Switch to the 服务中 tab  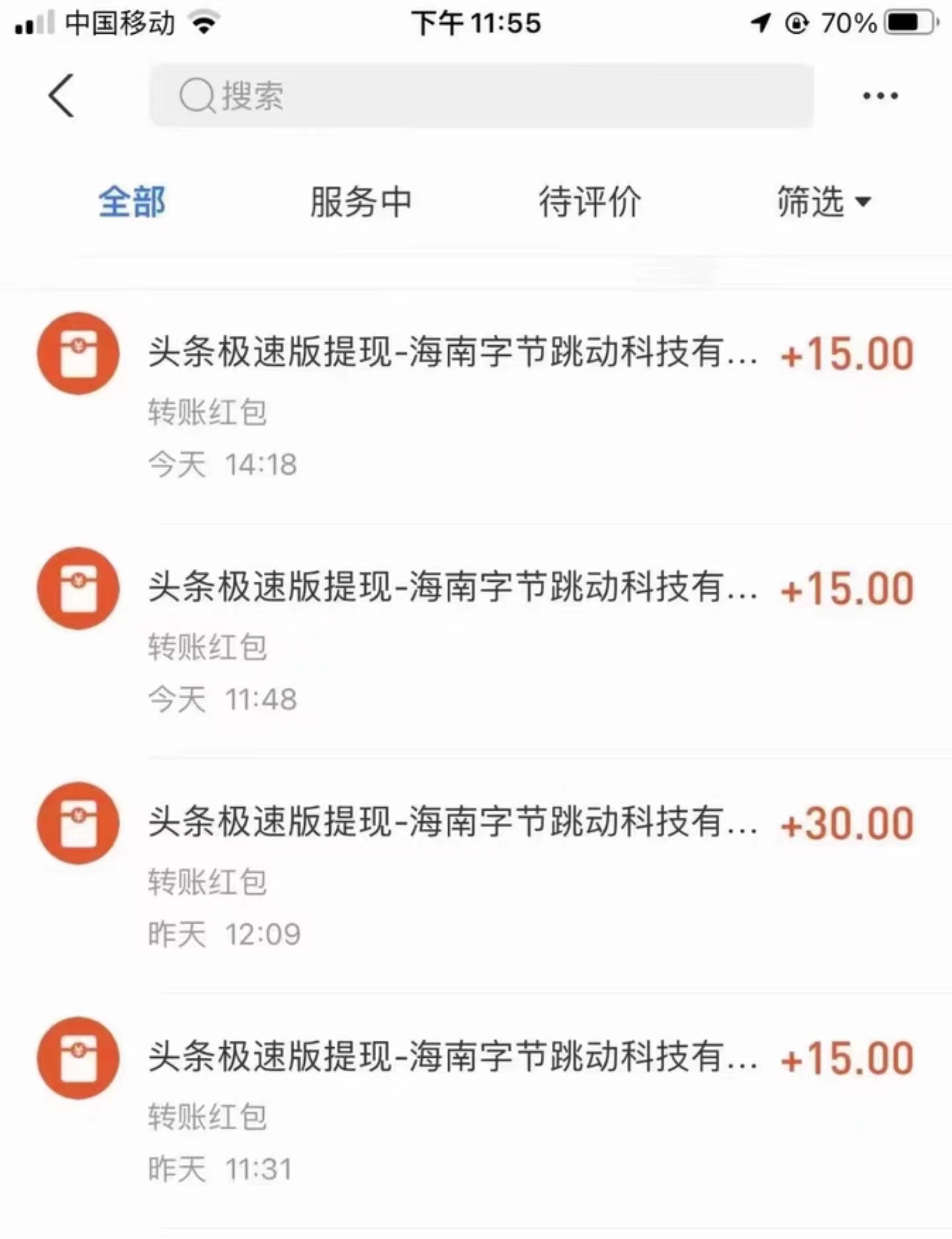(359, 203)
